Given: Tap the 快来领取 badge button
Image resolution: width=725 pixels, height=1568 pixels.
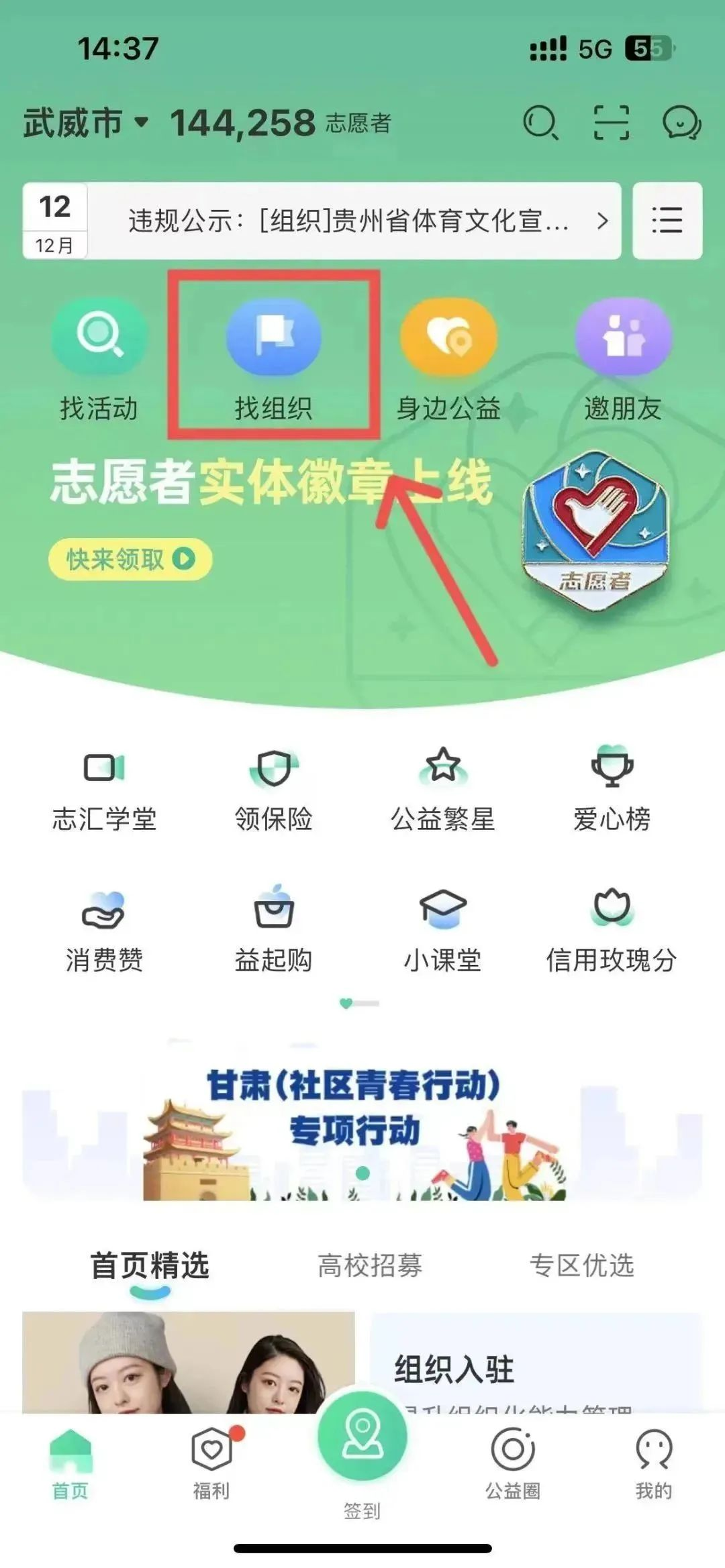Looking at the screenshot, I should [x=130, y=559].
